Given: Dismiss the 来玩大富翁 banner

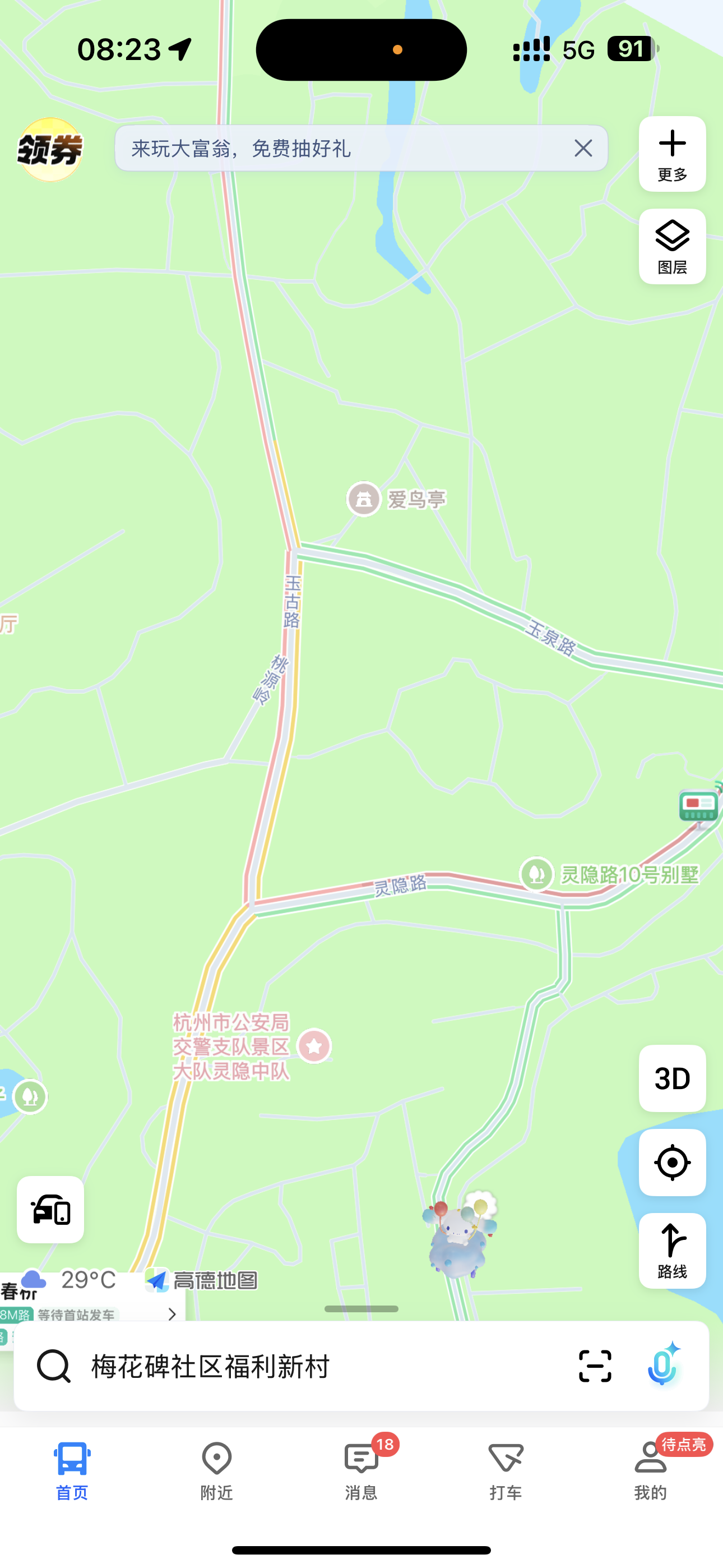Looking at the screenshot, I should pyautogui.click(x=583, y=148).
